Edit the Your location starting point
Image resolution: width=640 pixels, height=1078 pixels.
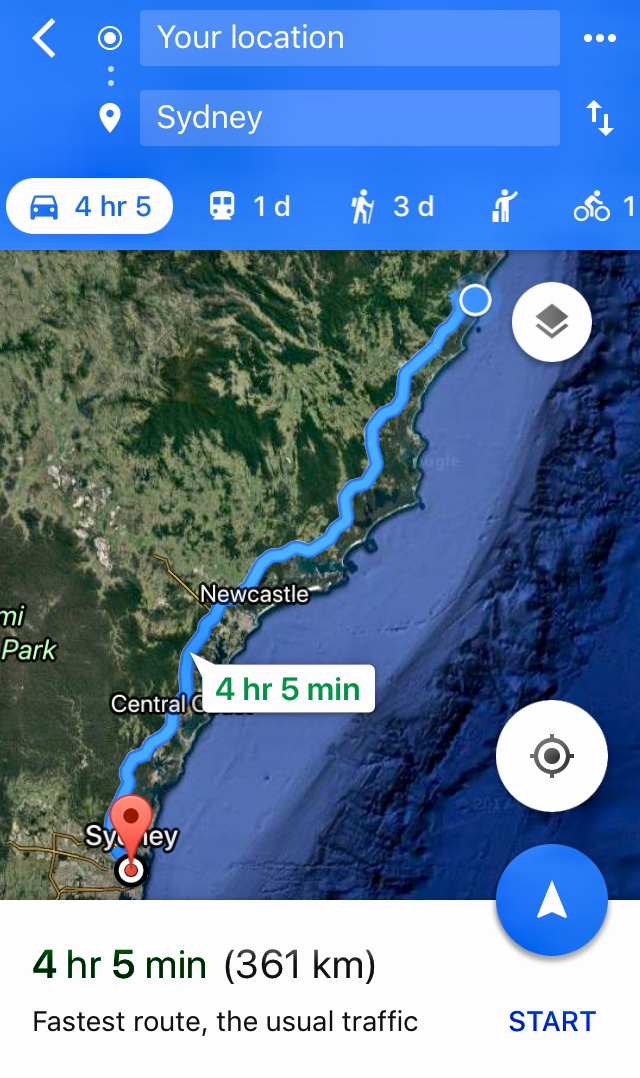tap(349, 38)
